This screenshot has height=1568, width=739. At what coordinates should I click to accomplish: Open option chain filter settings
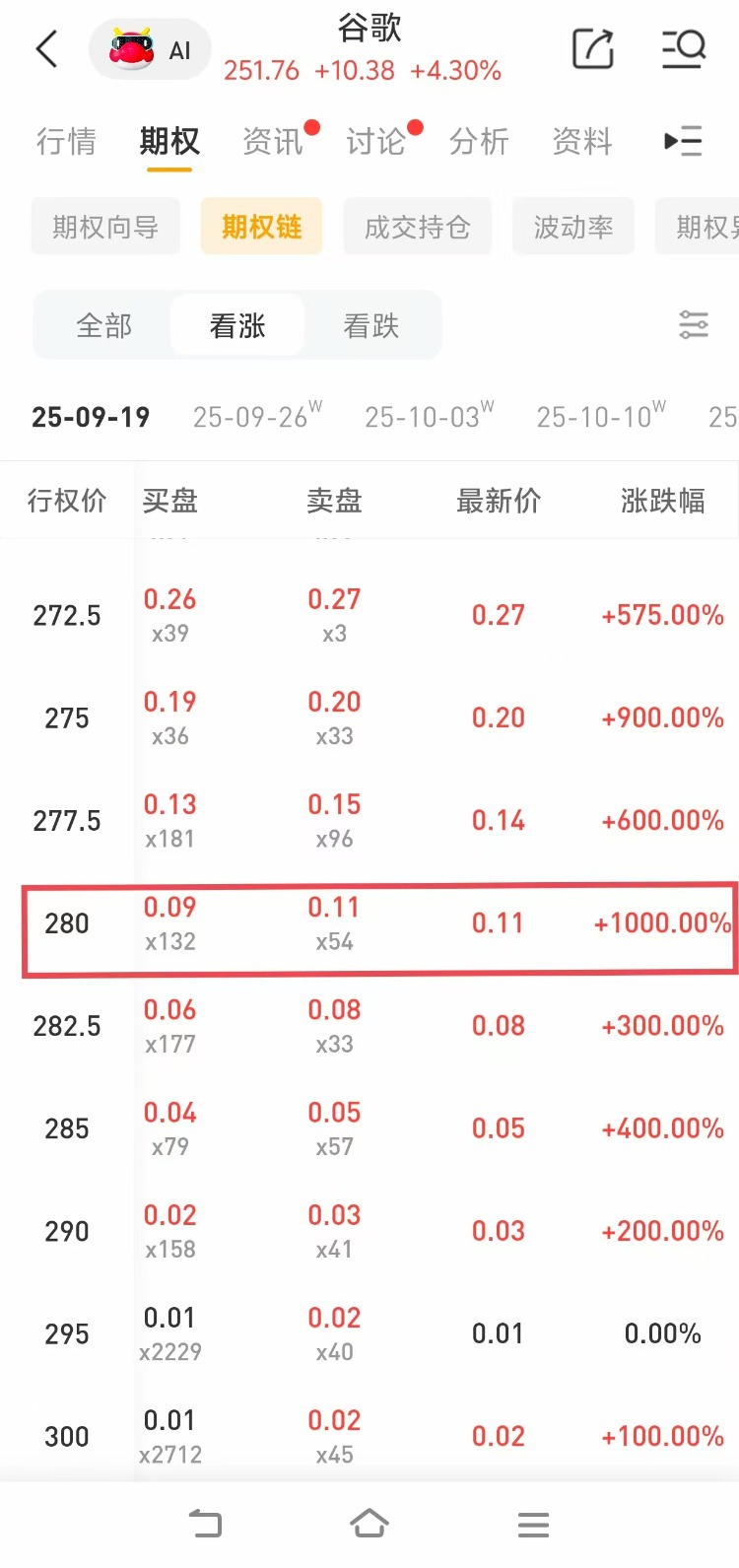[x=694, y=324]
